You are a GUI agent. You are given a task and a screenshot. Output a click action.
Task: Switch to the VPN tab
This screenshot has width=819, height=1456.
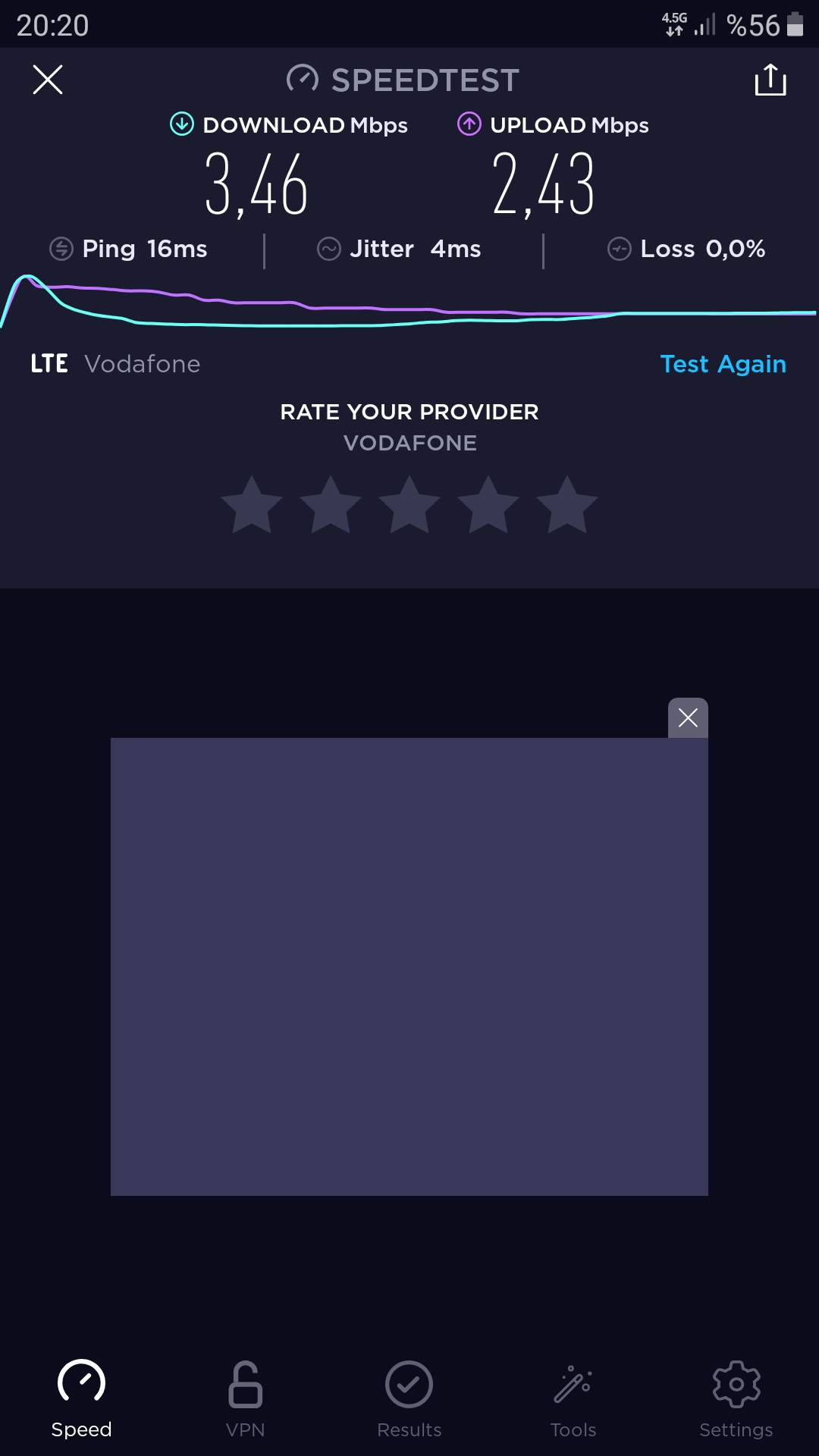246,1398
